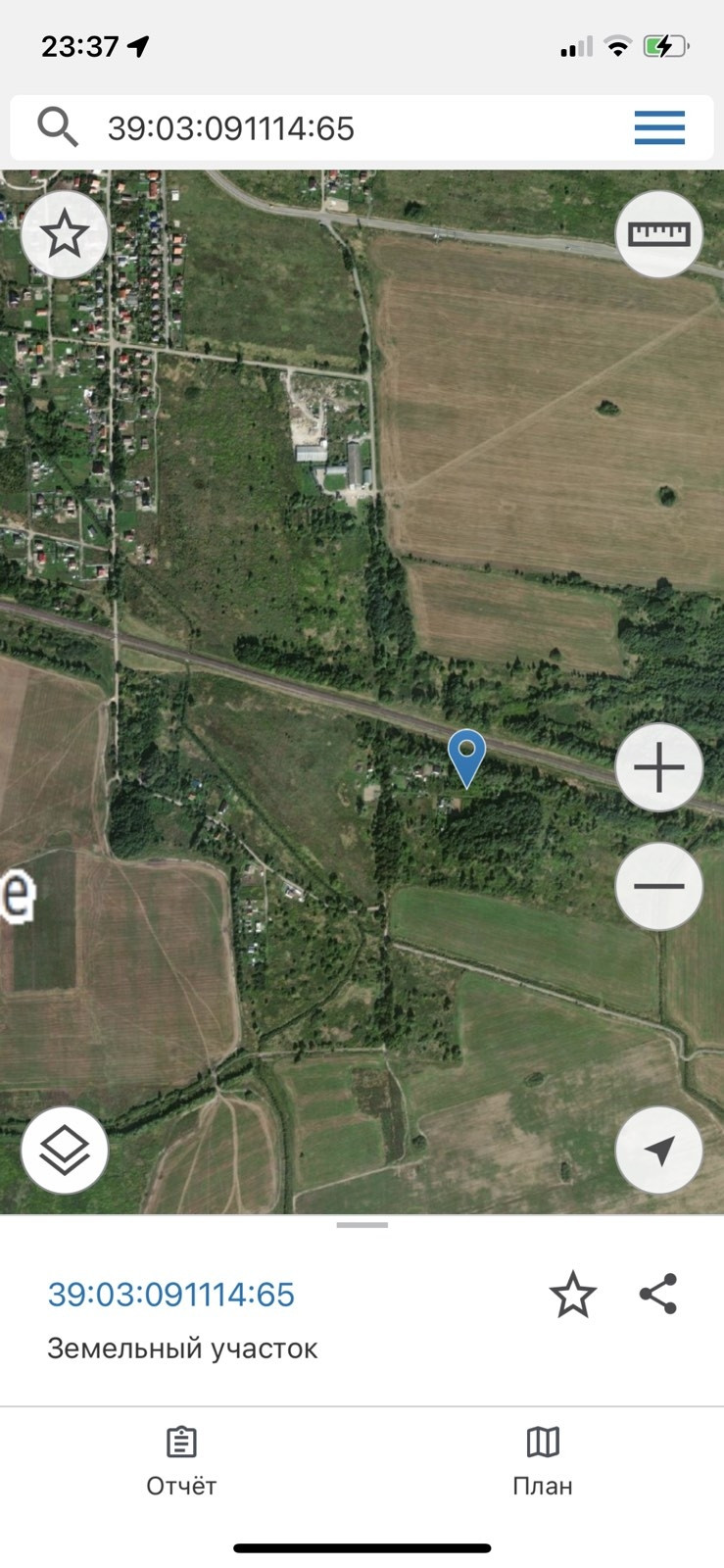
Task: Zoom out on the map
Action: [659, 886]
